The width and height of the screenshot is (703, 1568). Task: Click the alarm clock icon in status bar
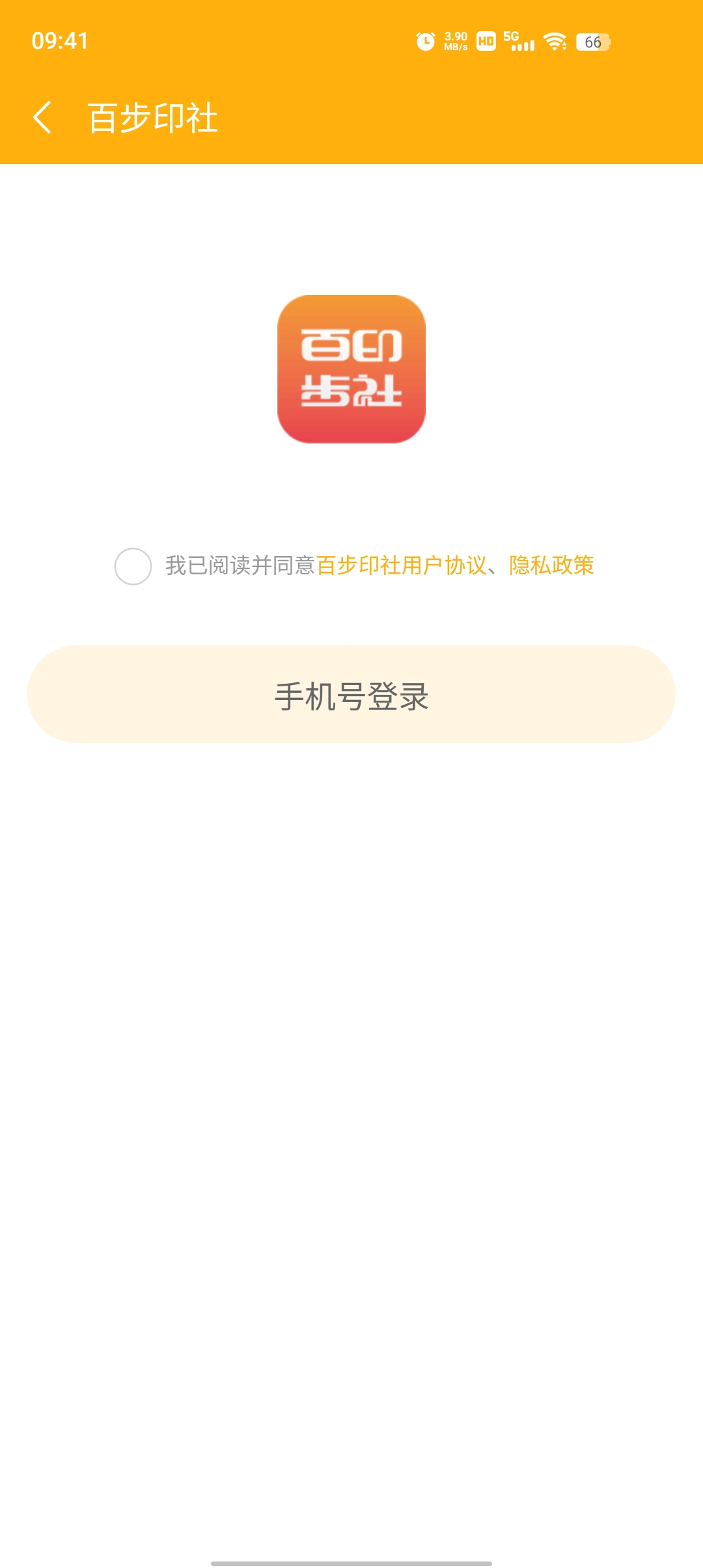424,40
